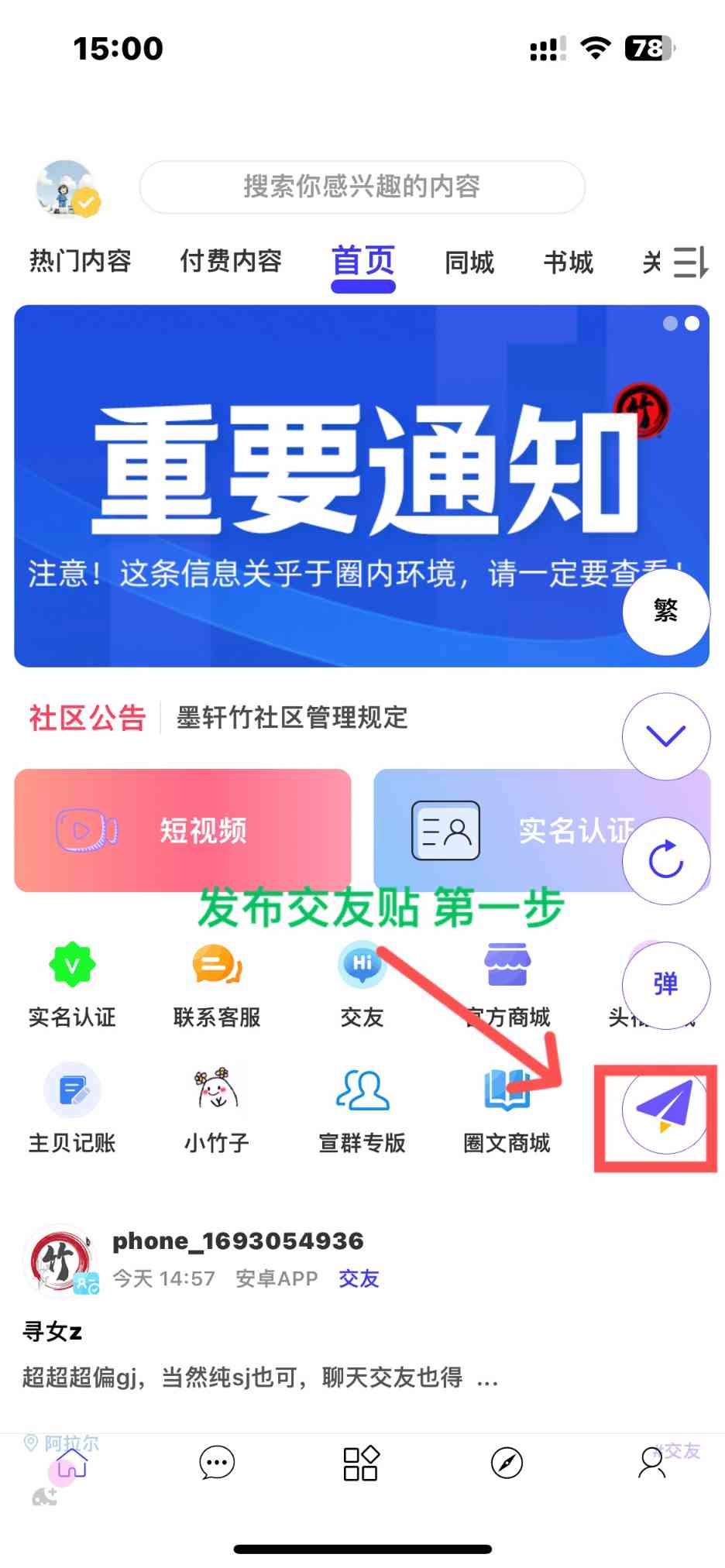
Task: Switch to the messages tab in bottom bar
Action: (217, 1463)
